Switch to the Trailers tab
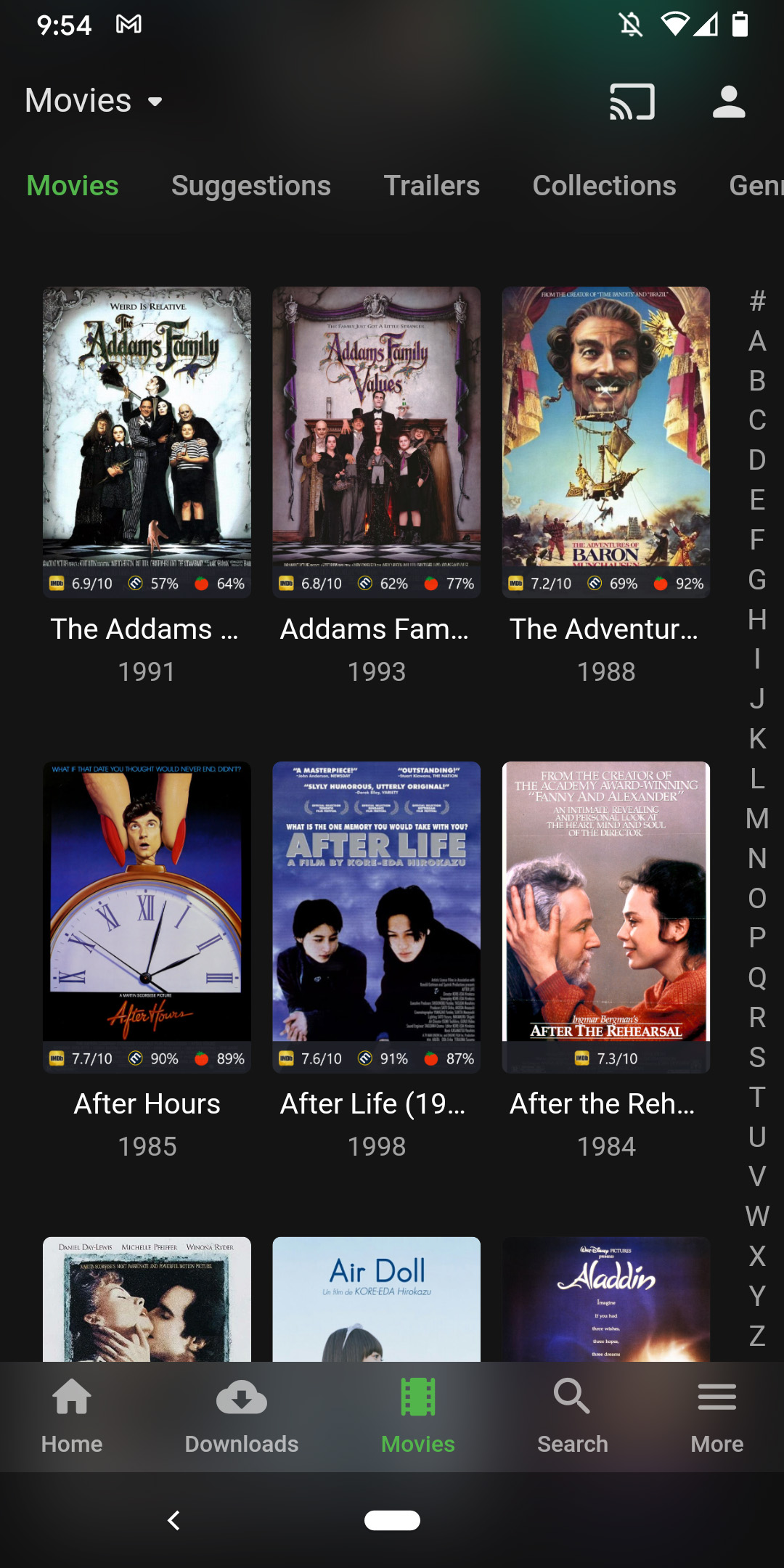 [431, 186]
